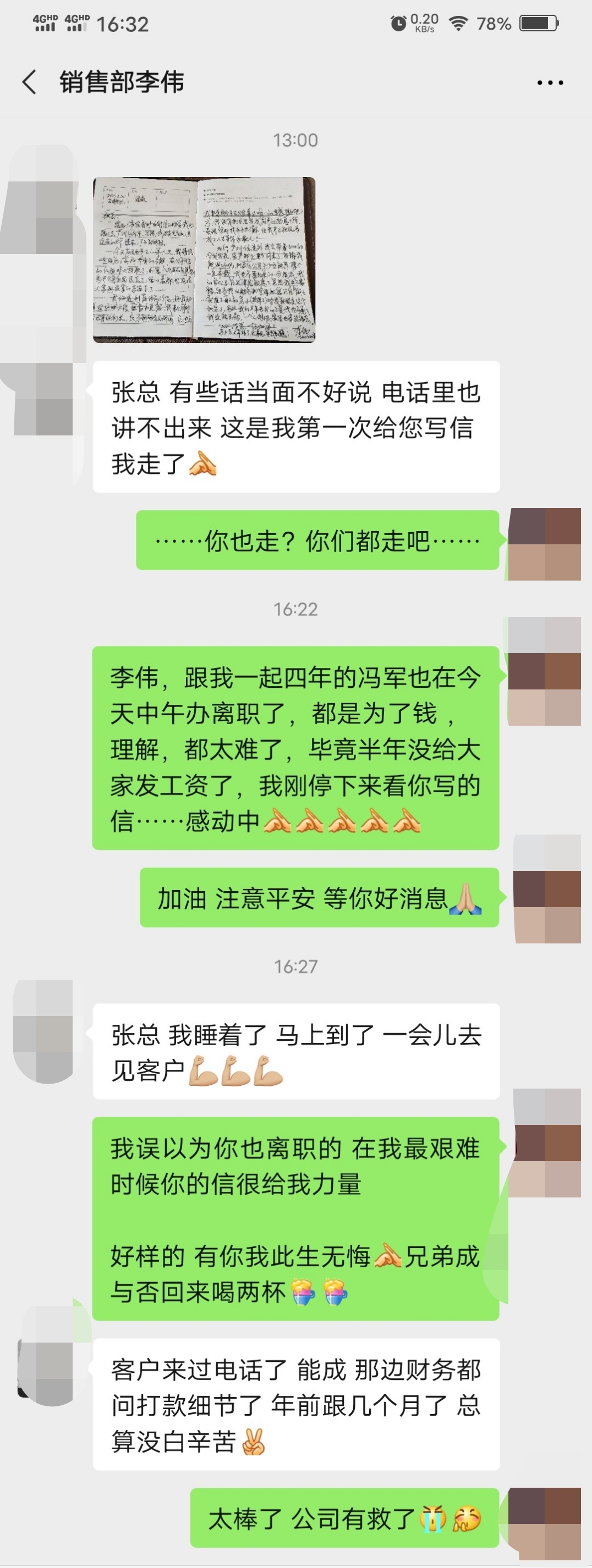Go back from the chat with 销售部李伟
This screenshot has height=1568, width=592.
[29, 81]
